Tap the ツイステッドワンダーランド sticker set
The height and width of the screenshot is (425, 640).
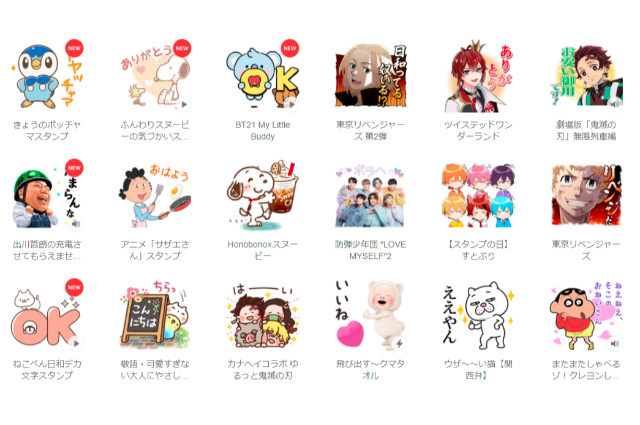click(476, 78)
